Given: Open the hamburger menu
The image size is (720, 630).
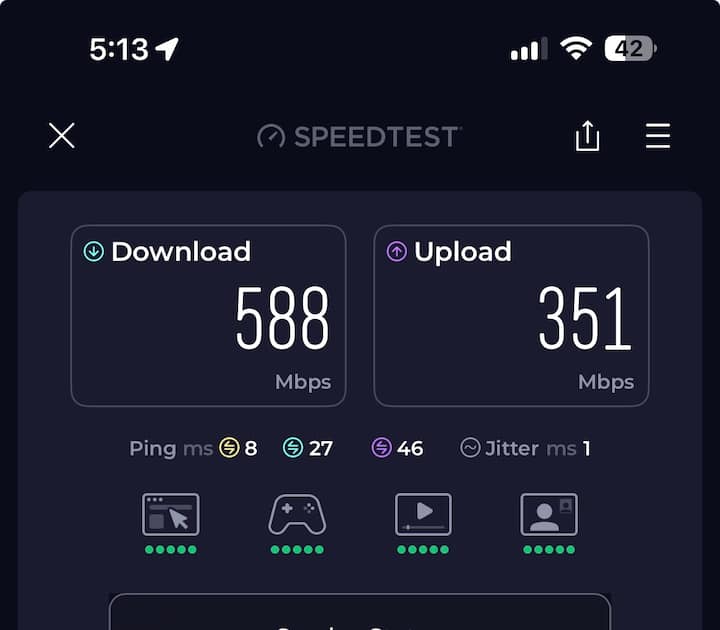Looking at the screenshot, I should 657,136.
